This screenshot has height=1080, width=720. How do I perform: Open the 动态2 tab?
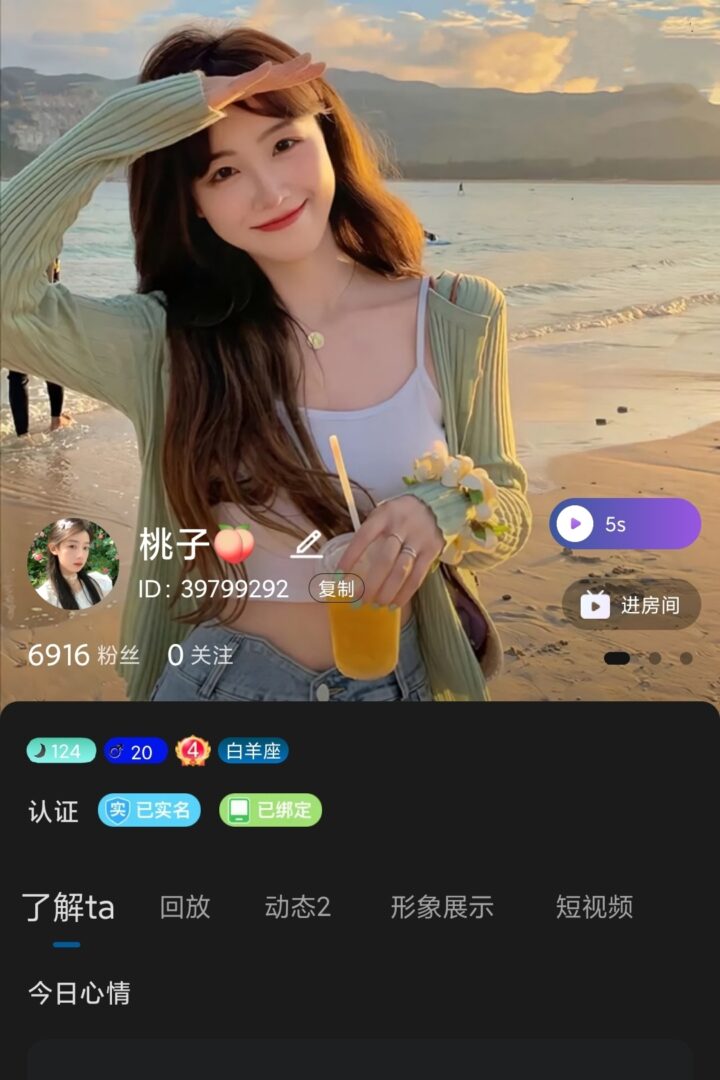point(297,907)
